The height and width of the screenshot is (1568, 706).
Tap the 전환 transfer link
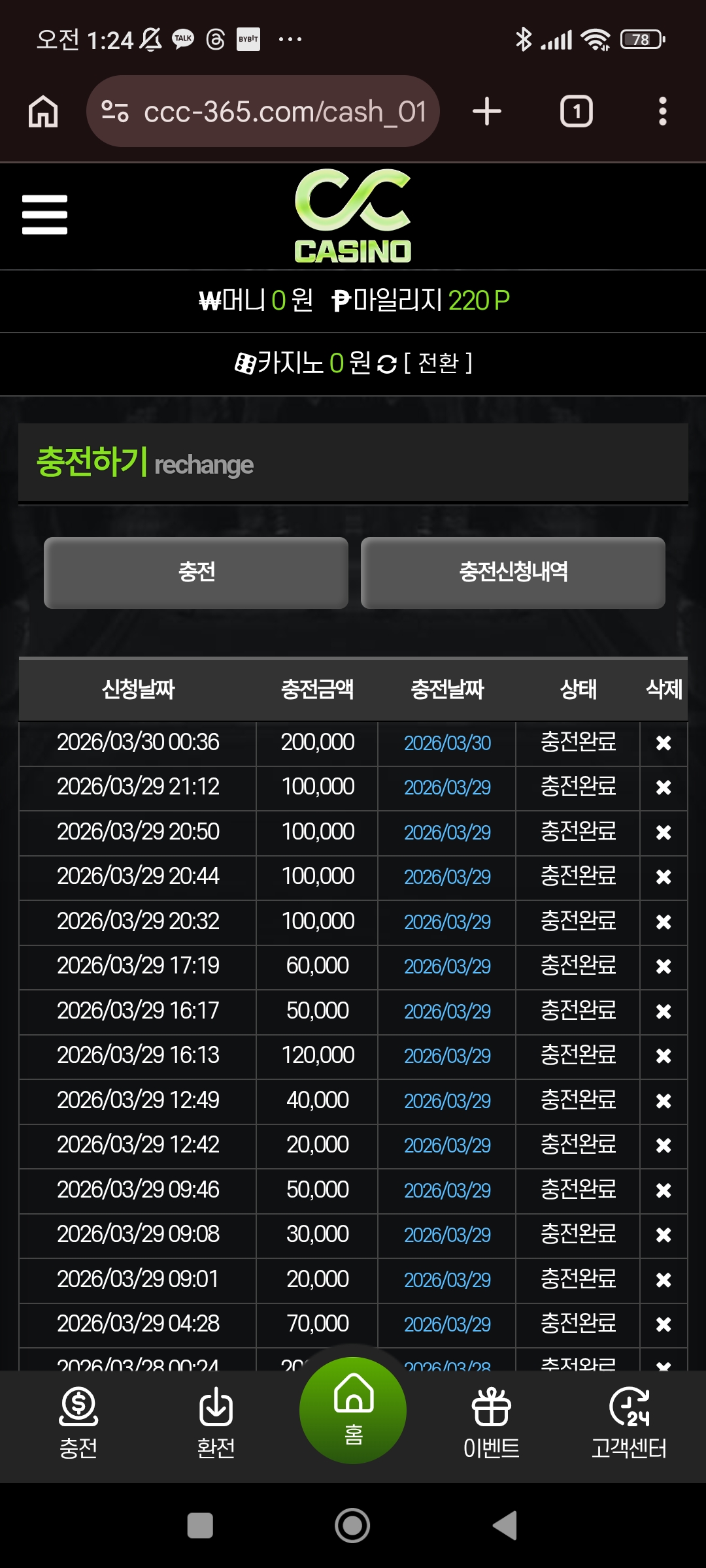[438, 363]
